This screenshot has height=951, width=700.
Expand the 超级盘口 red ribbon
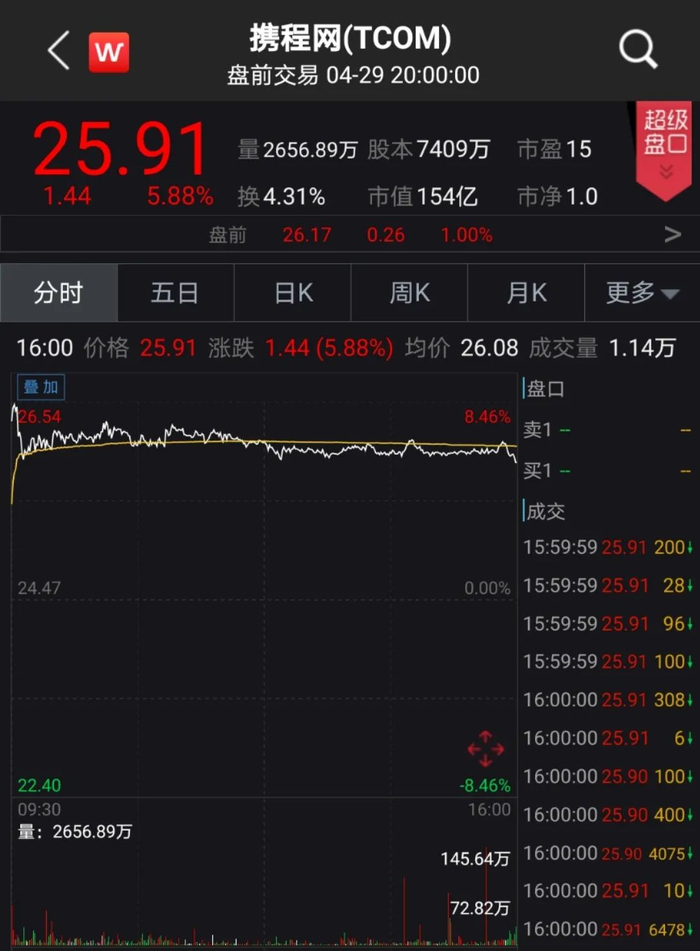pos(664,150)
